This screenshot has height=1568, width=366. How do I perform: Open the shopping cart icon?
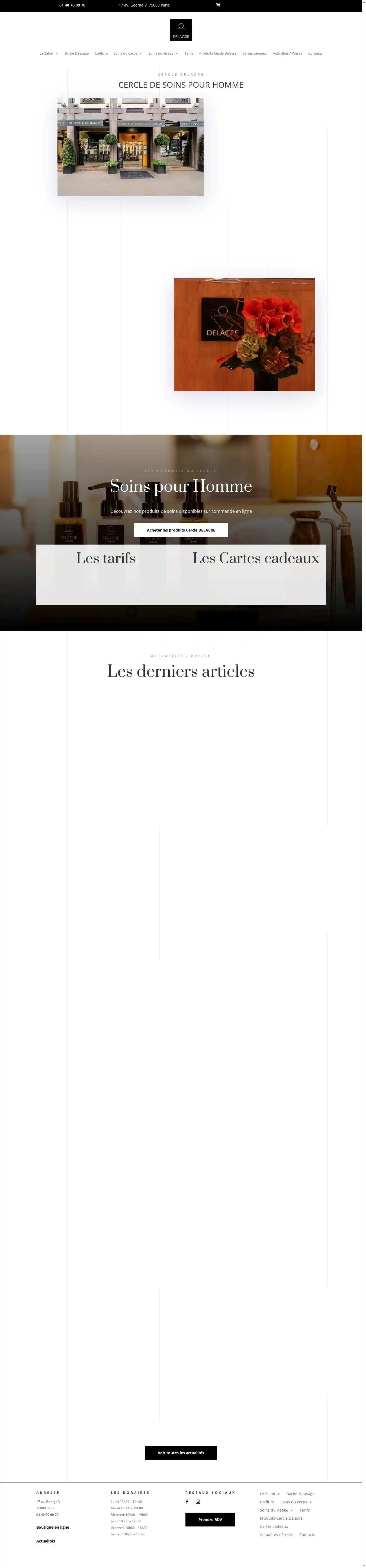click(x=218, y=5)
